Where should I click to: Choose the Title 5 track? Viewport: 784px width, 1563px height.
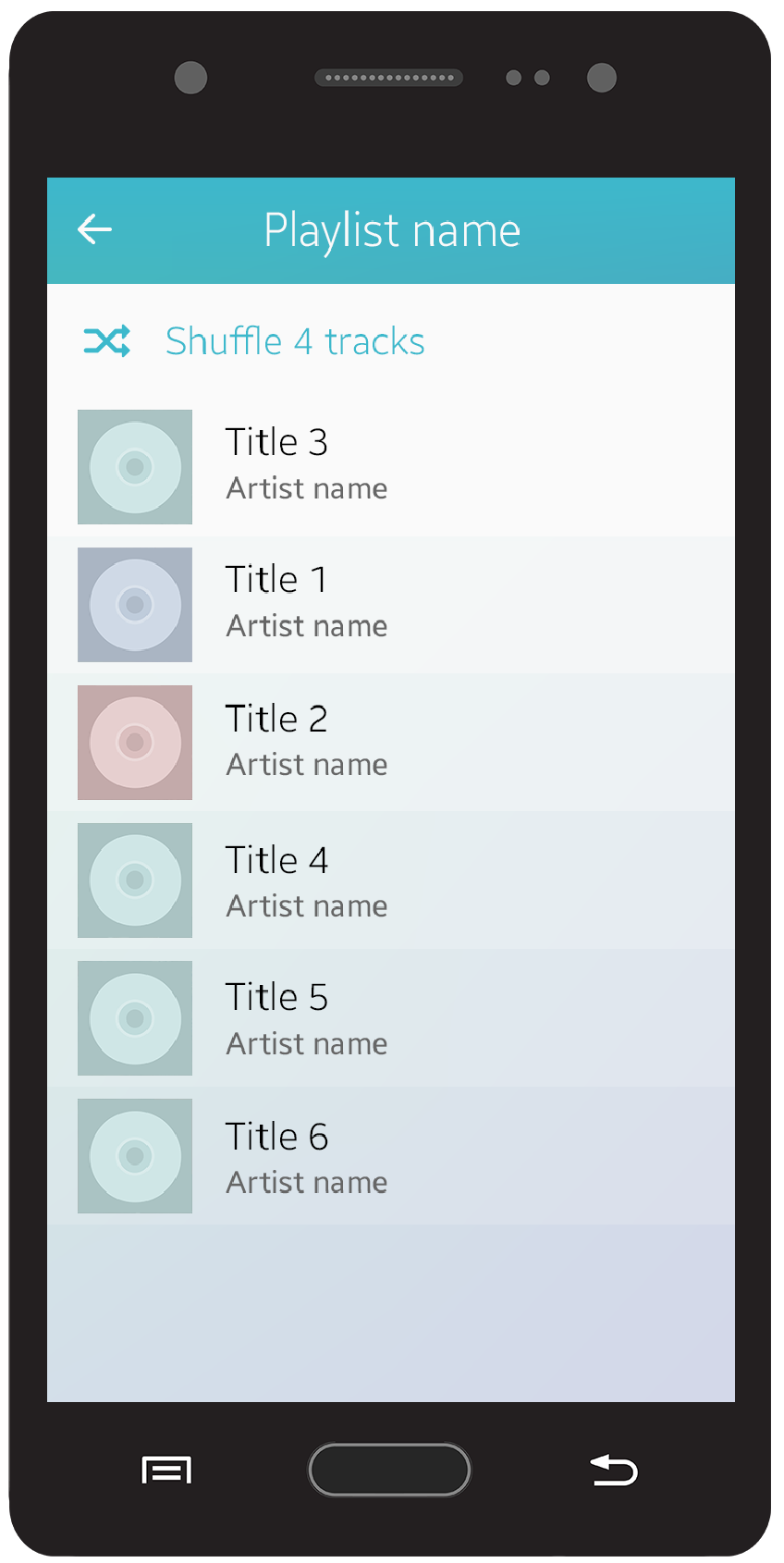tap(388, 1017)
